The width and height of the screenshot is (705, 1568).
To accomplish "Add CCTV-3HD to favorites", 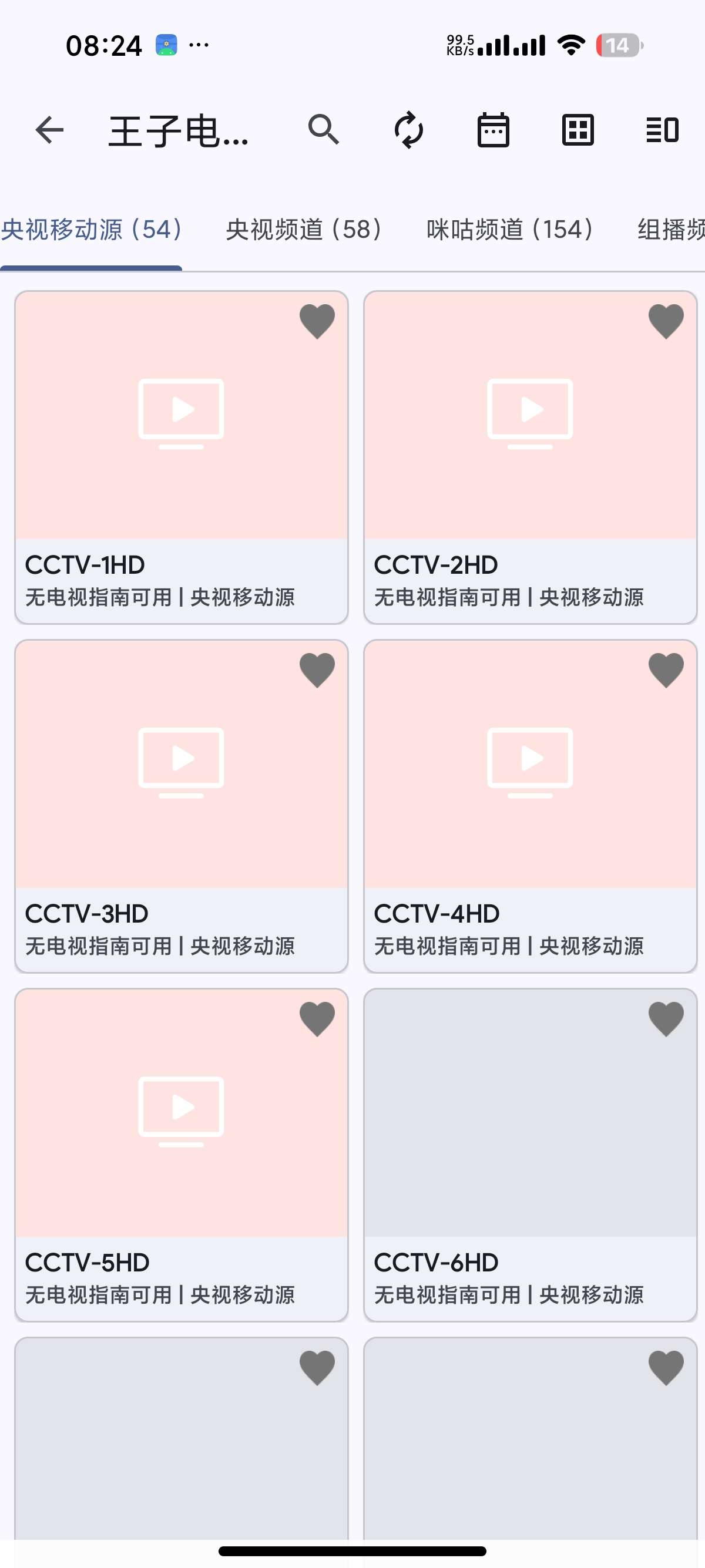I will point(317,670).
